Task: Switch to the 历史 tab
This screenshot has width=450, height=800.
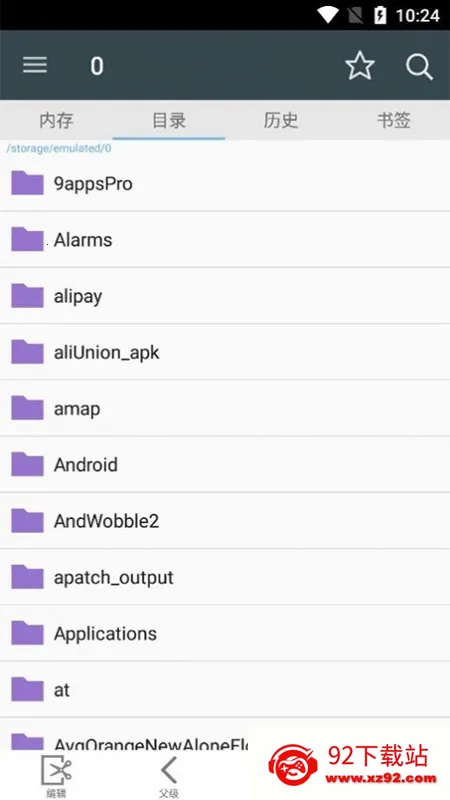Action: point(281,120)
